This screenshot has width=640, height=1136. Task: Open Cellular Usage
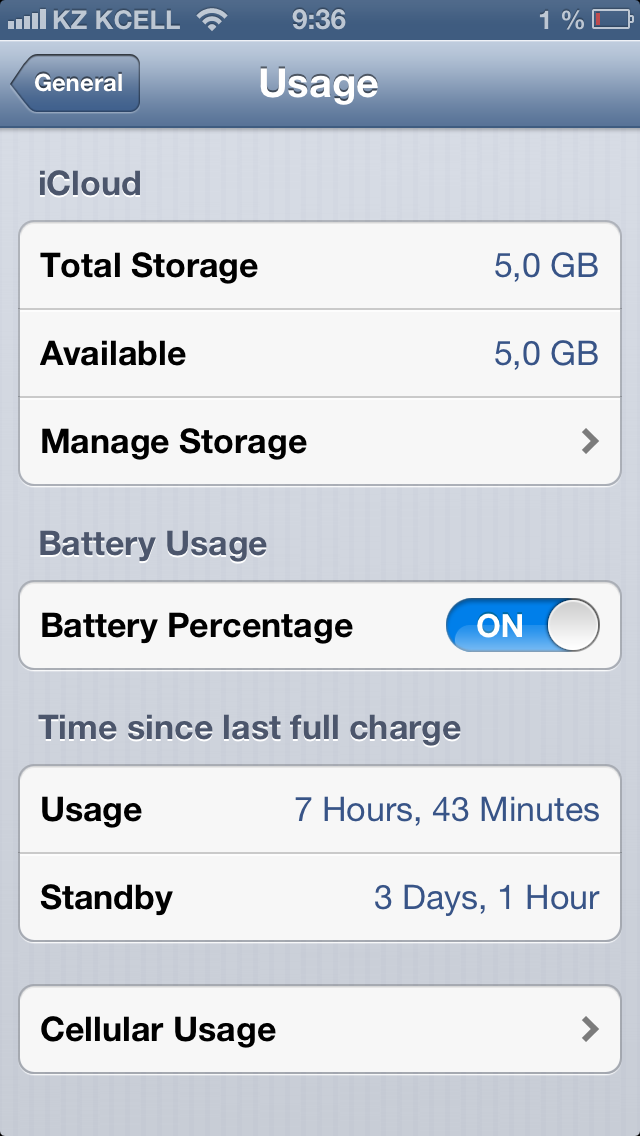[320, 1029]
